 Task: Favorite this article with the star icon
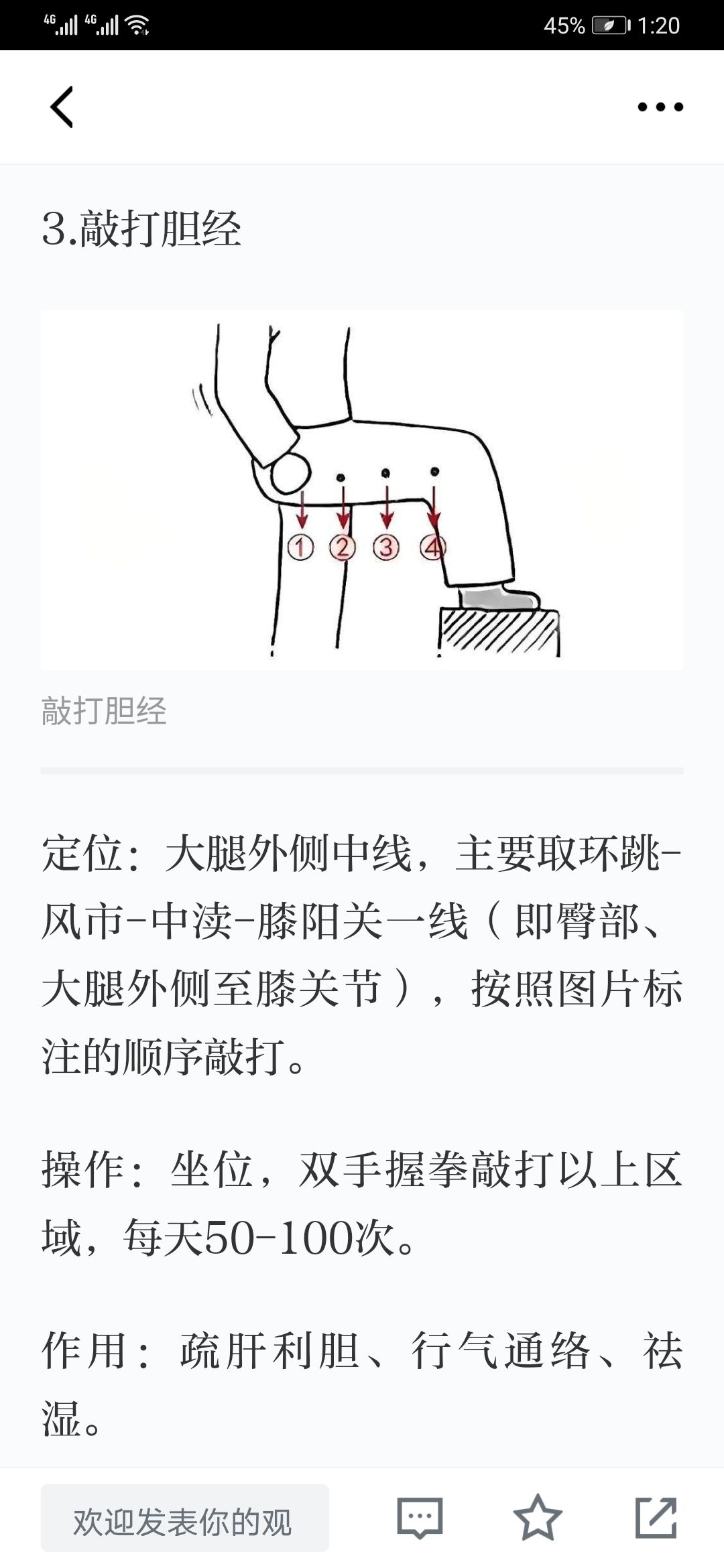tap(537, 1517)
